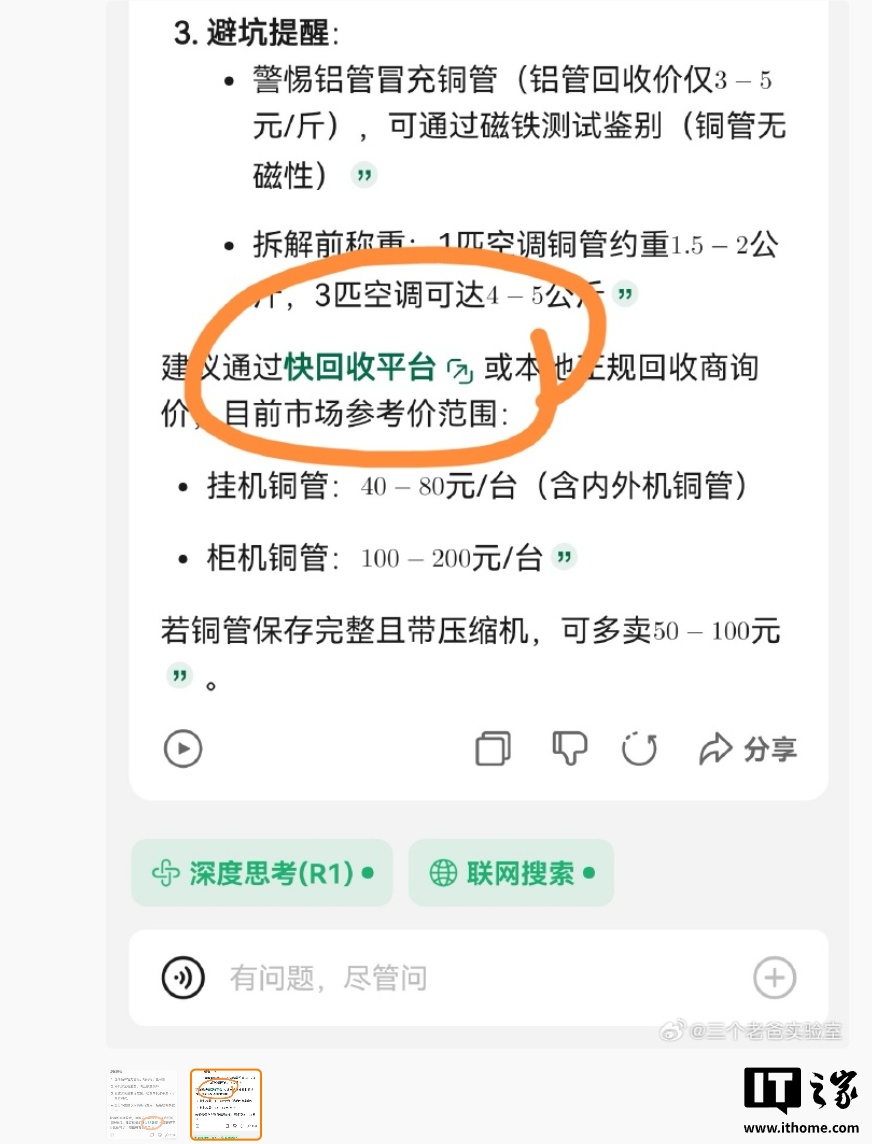View citation after 铜管无磁性 tip
Viewport: 872px width, 1144px height.
[x=364, y=176]
